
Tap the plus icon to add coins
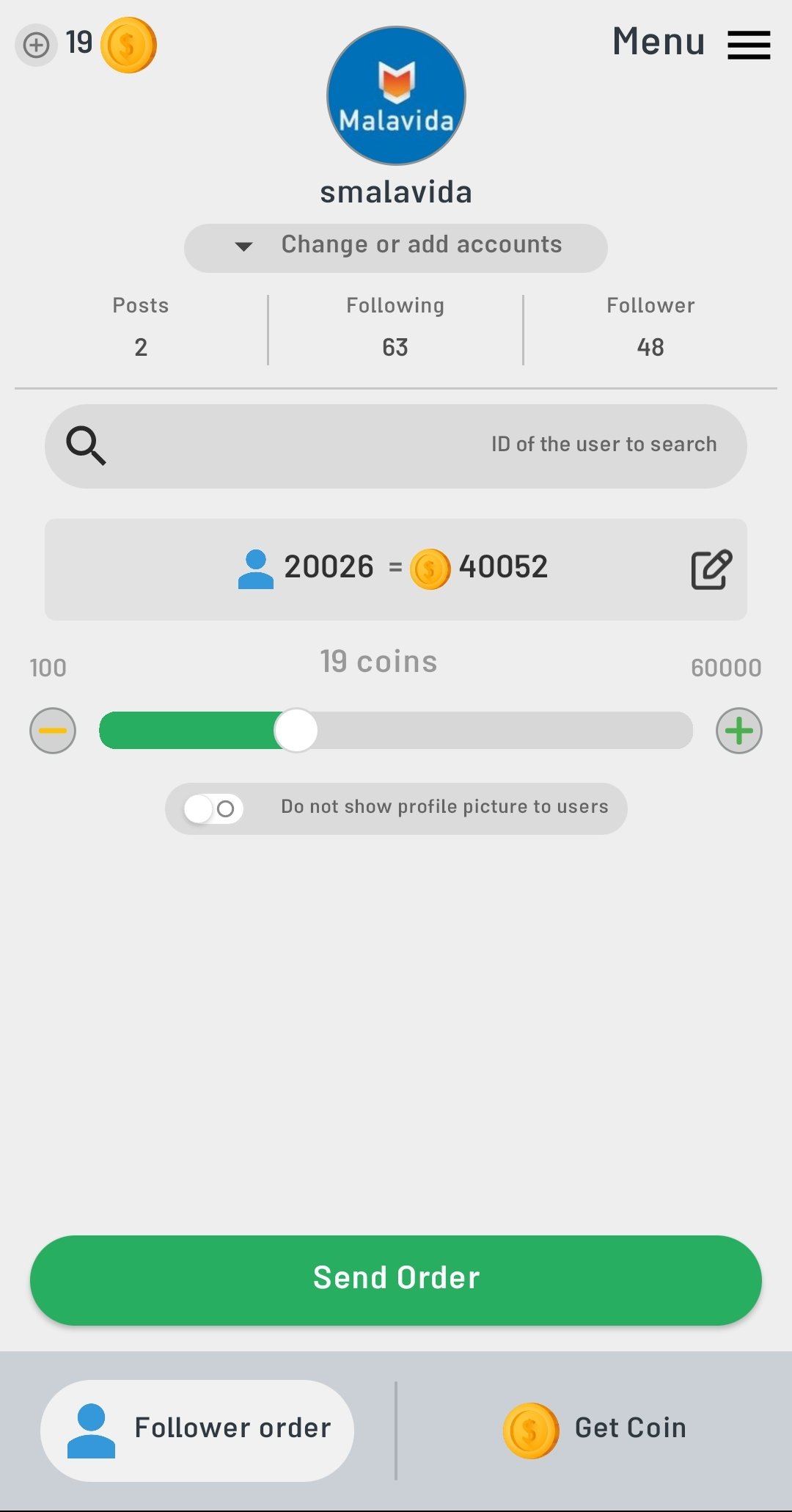(36, 45)
